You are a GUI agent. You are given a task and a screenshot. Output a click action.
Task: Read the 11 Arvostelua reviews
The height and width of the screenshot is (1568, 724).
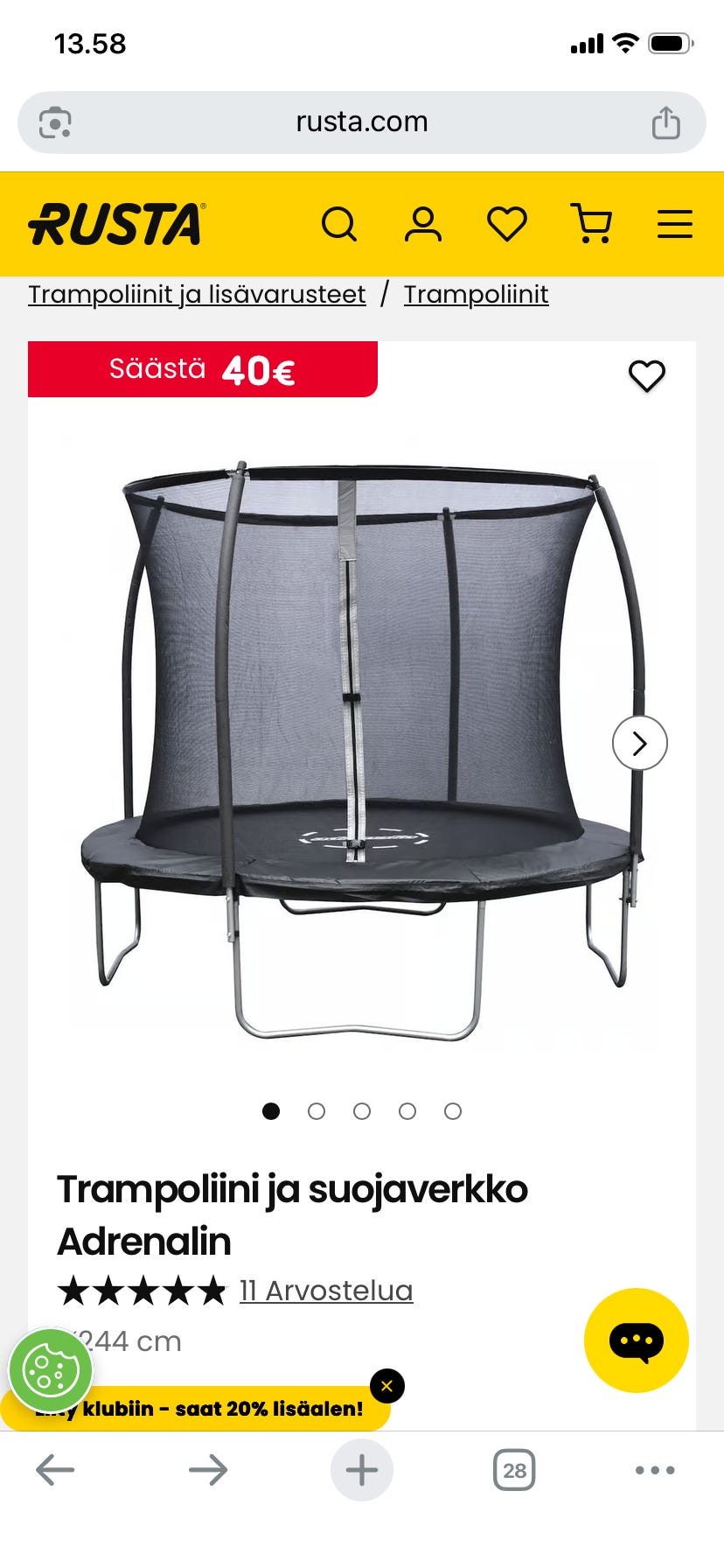click(x=326, y=1291)
